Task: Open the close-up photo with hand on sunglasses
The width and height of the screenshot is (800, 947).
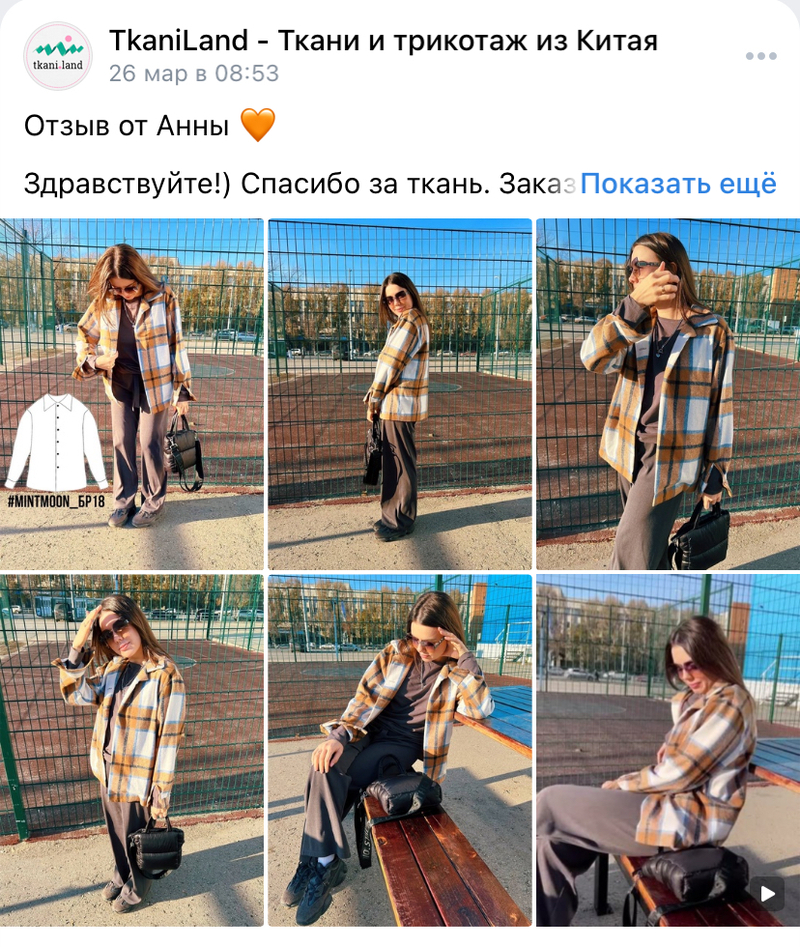Action: pyautogui.click(x=667, y=394)
